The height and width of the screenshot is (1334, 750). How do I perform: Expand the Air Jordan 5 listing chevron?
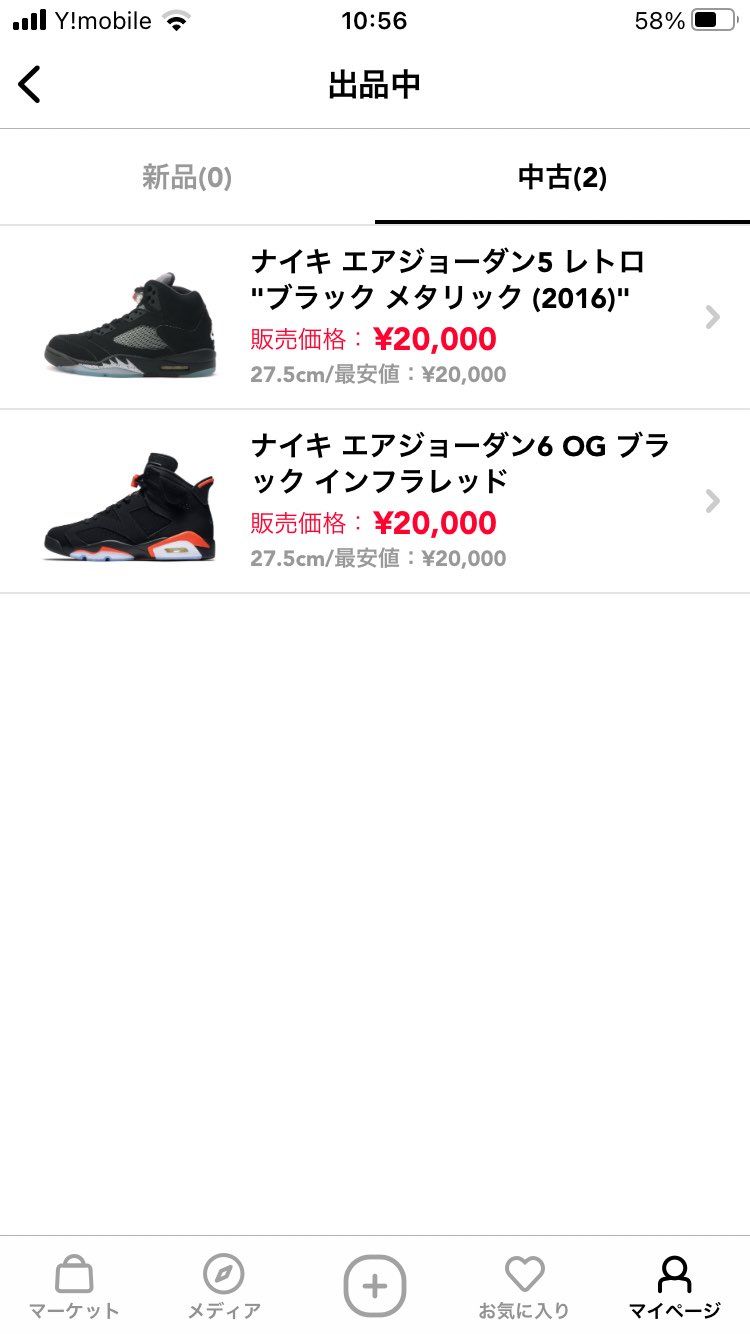click(712, 317)
